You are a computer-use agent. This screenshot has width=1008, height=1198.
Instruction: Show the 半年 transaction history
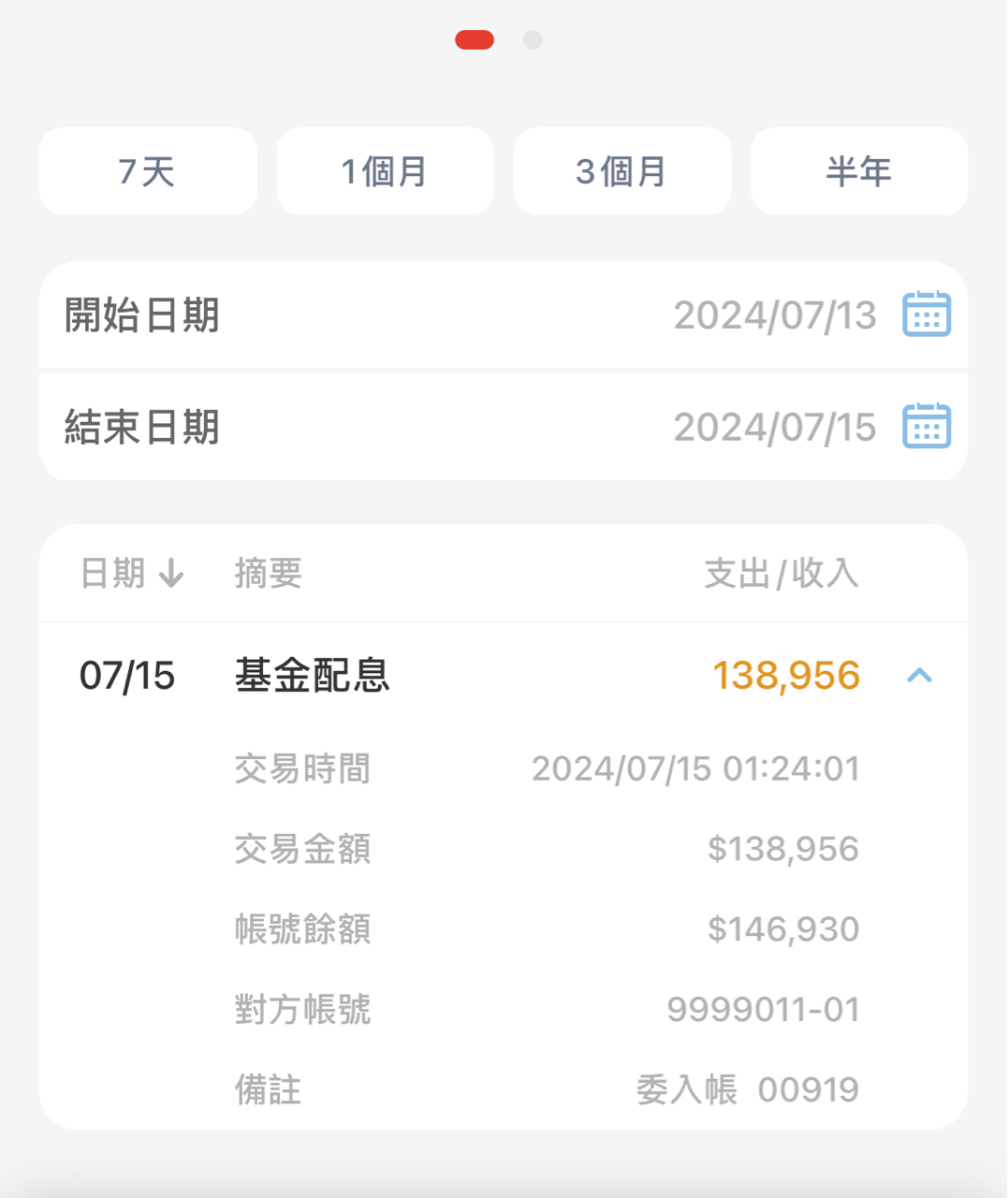coord(858,172)
